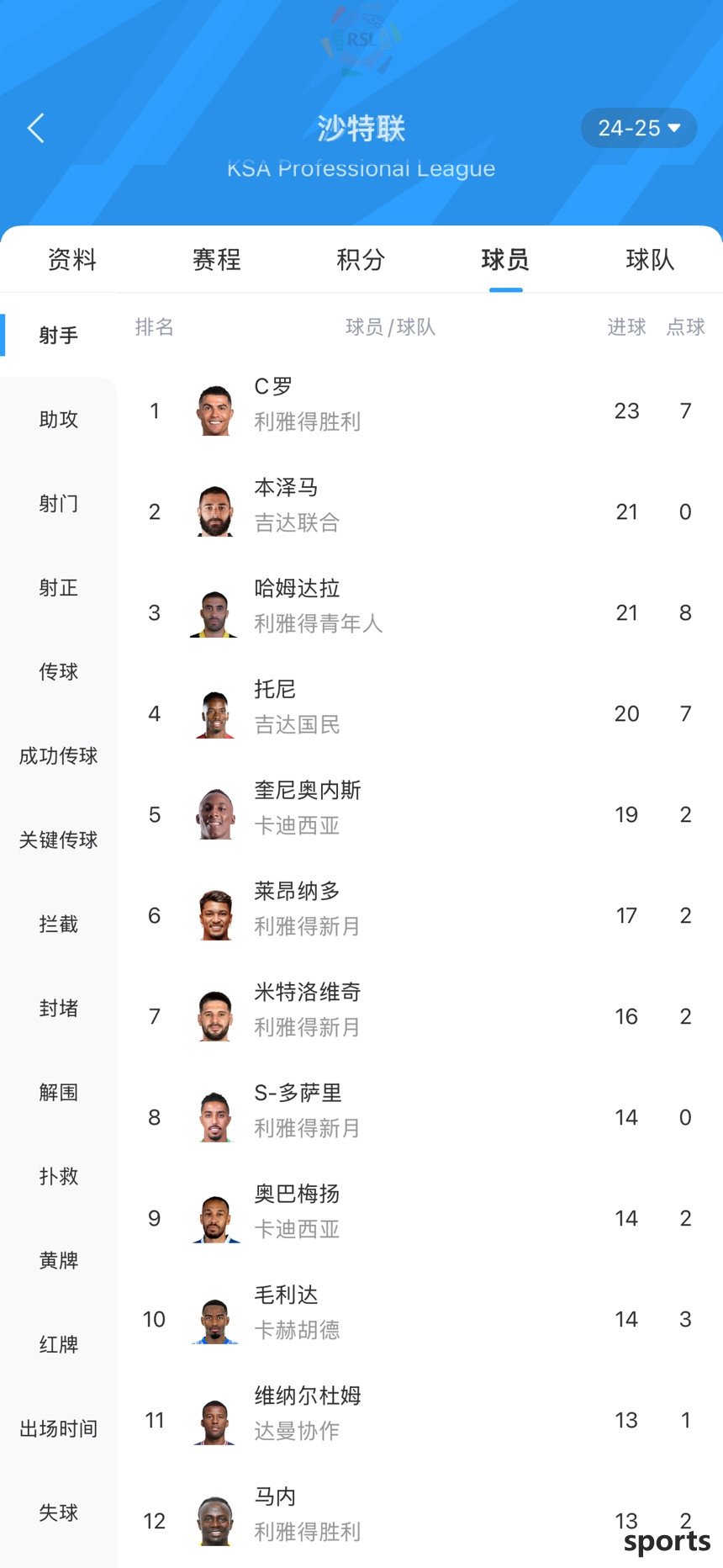Show the 红牌 ranking
Viewport: 723px width, 1568px height.
pyautogui.click(x=59, y=1344)
